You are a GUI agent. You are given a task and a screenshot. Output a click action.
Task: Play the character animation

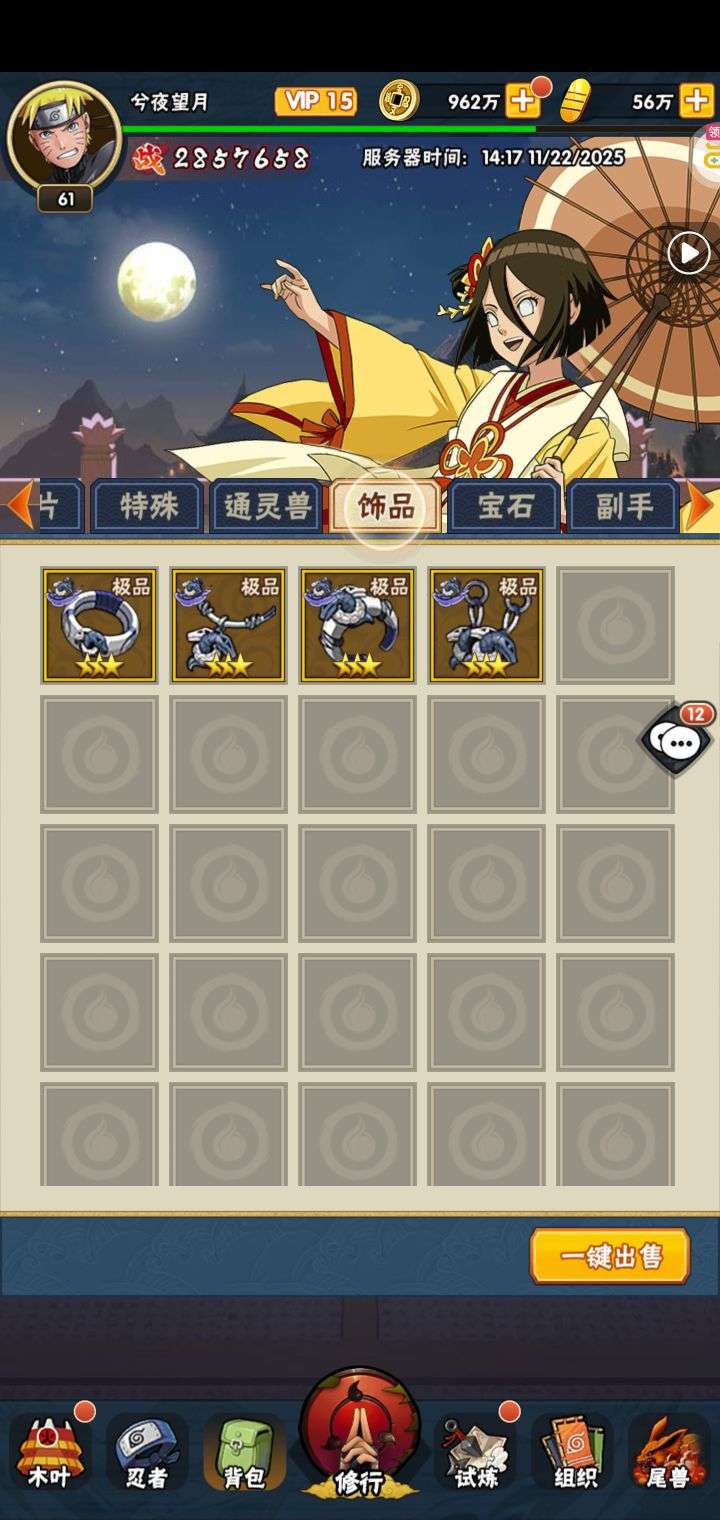(688, 253)
